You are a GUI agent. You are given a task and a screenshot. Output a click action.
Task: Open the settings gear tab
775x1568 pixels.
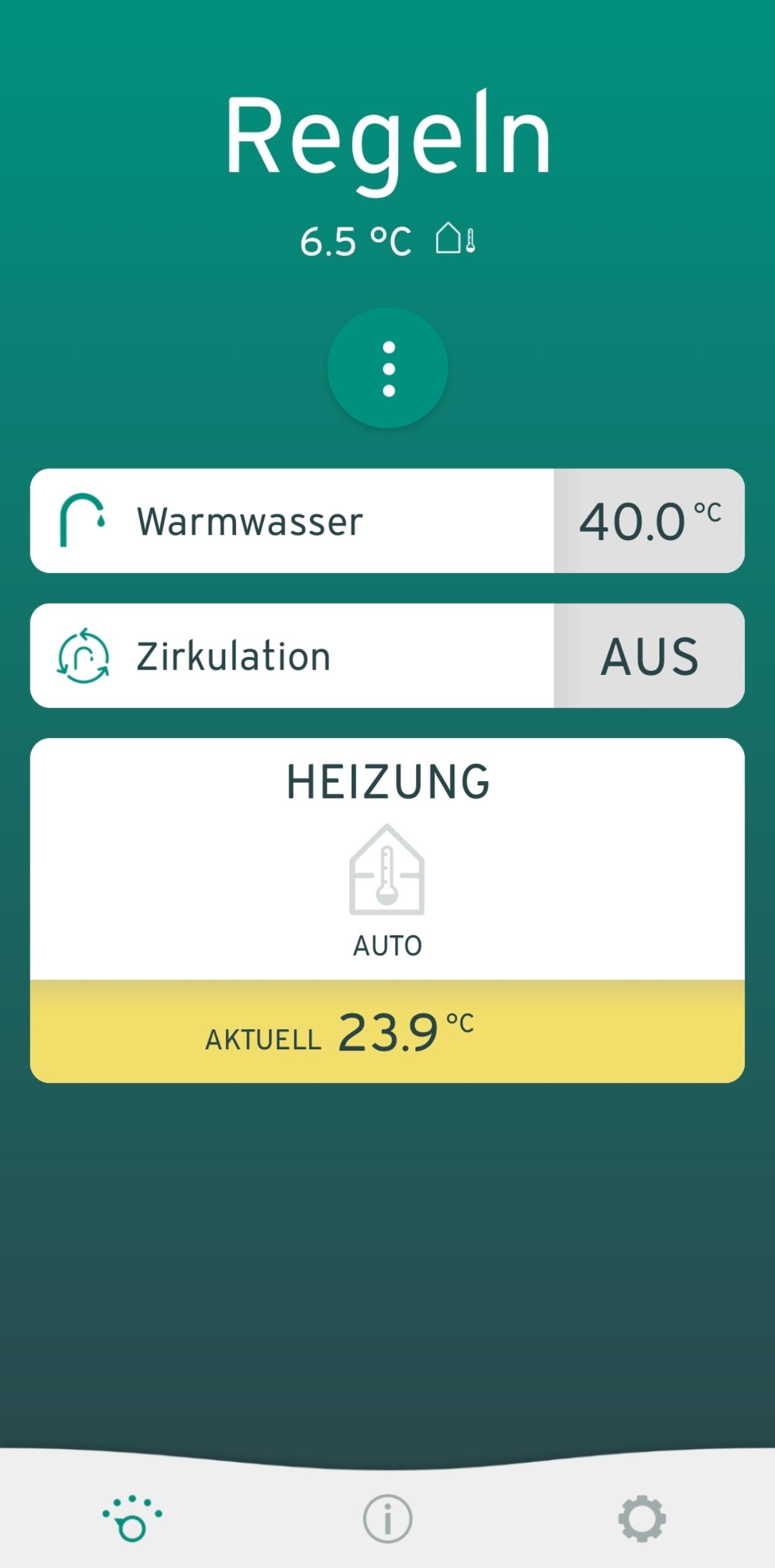coord(642,1519)
